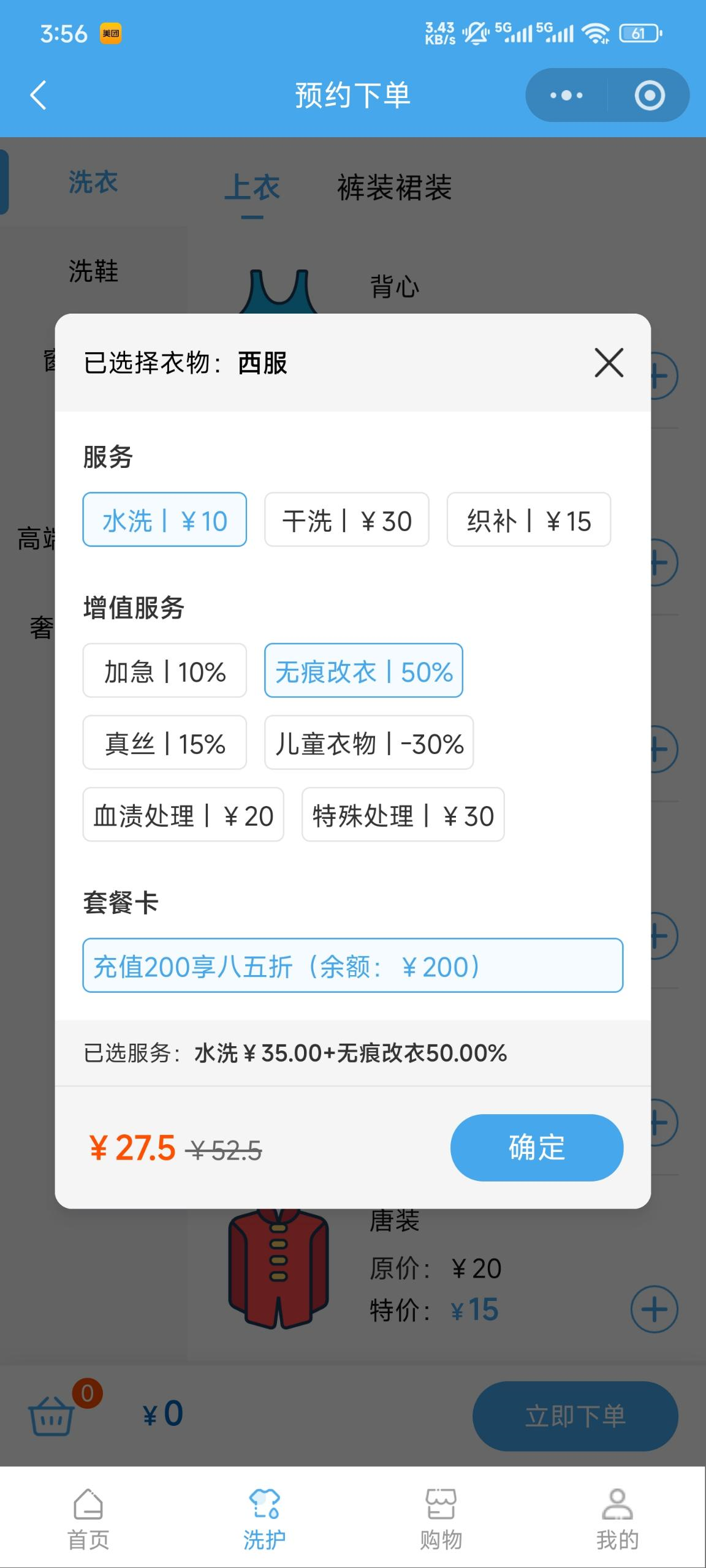The height and width of the screenshot is (1568, 706).
Task: Close the 西服 selection dialog with X
Action: pos(609,363)
